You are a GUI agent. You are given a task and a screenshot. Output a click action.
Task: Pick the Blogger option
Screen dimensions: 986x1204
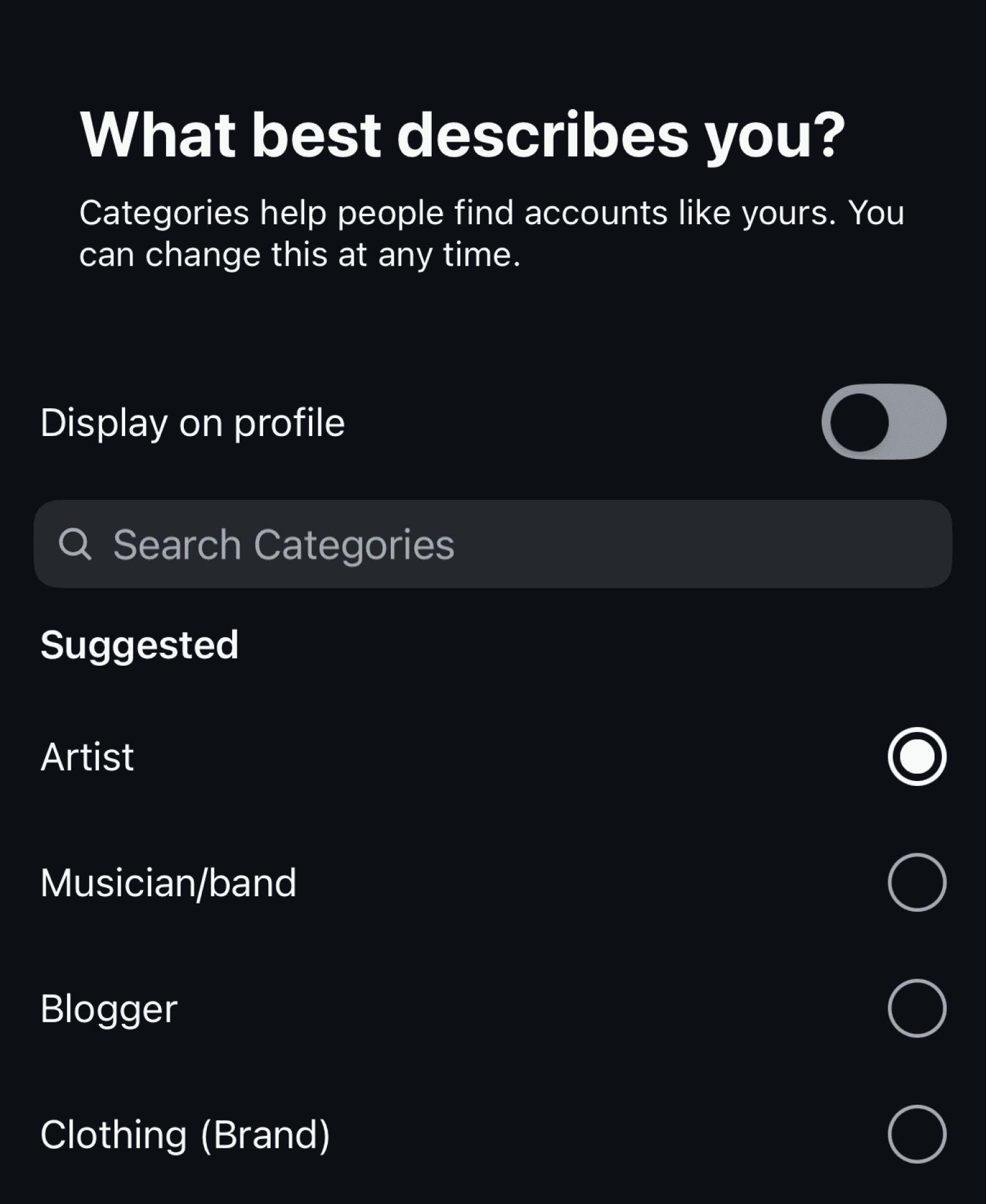[x=916, y=1008]
